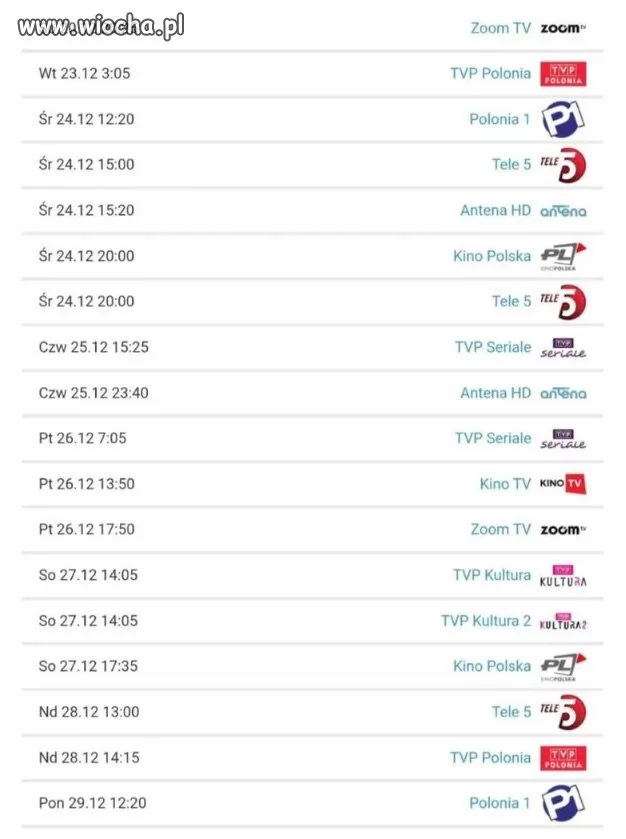Select Tele 5 showing Śr 24.12 20:00
Viewport: 626px width, 839px height.
click(x=511, y=301)
